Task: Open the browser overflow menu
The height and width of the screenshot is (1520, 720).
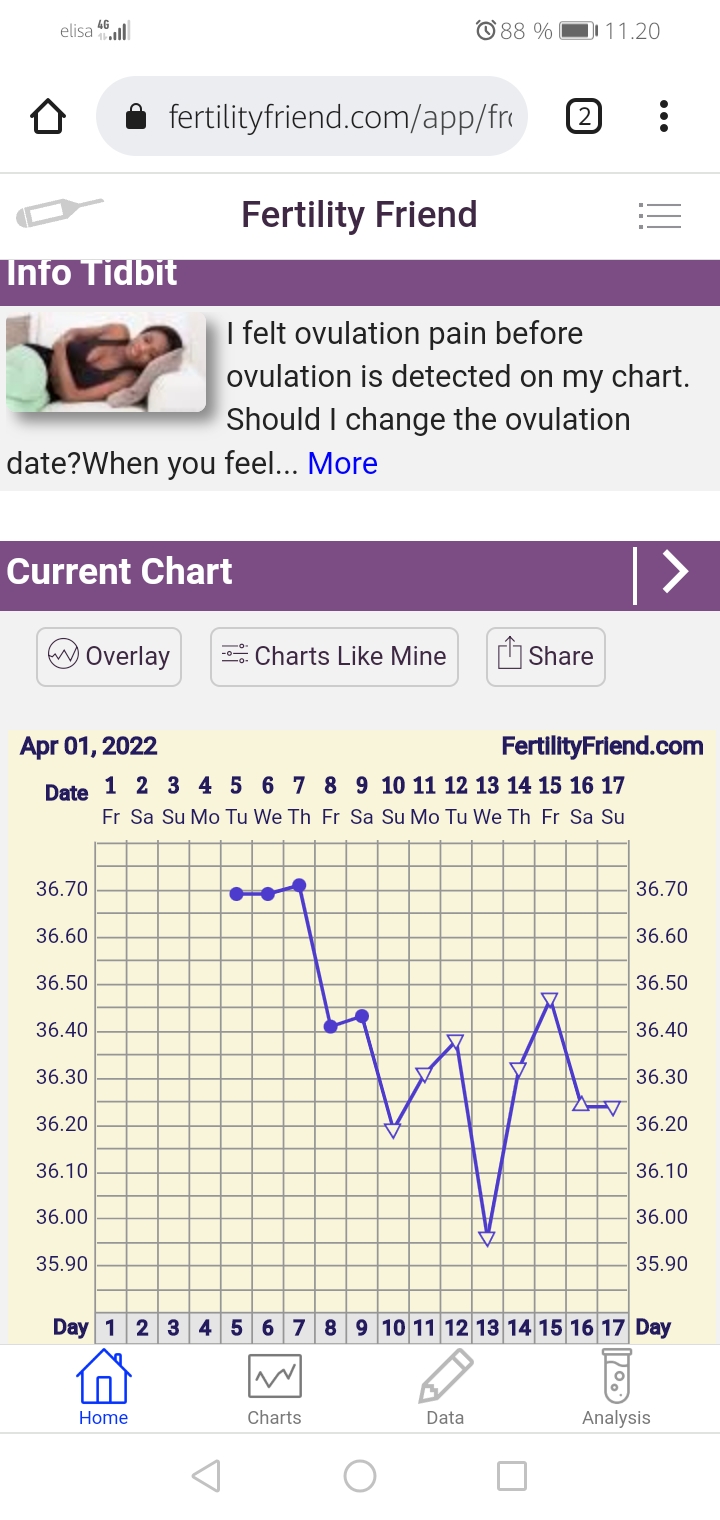Action: (x=664, y=118)
